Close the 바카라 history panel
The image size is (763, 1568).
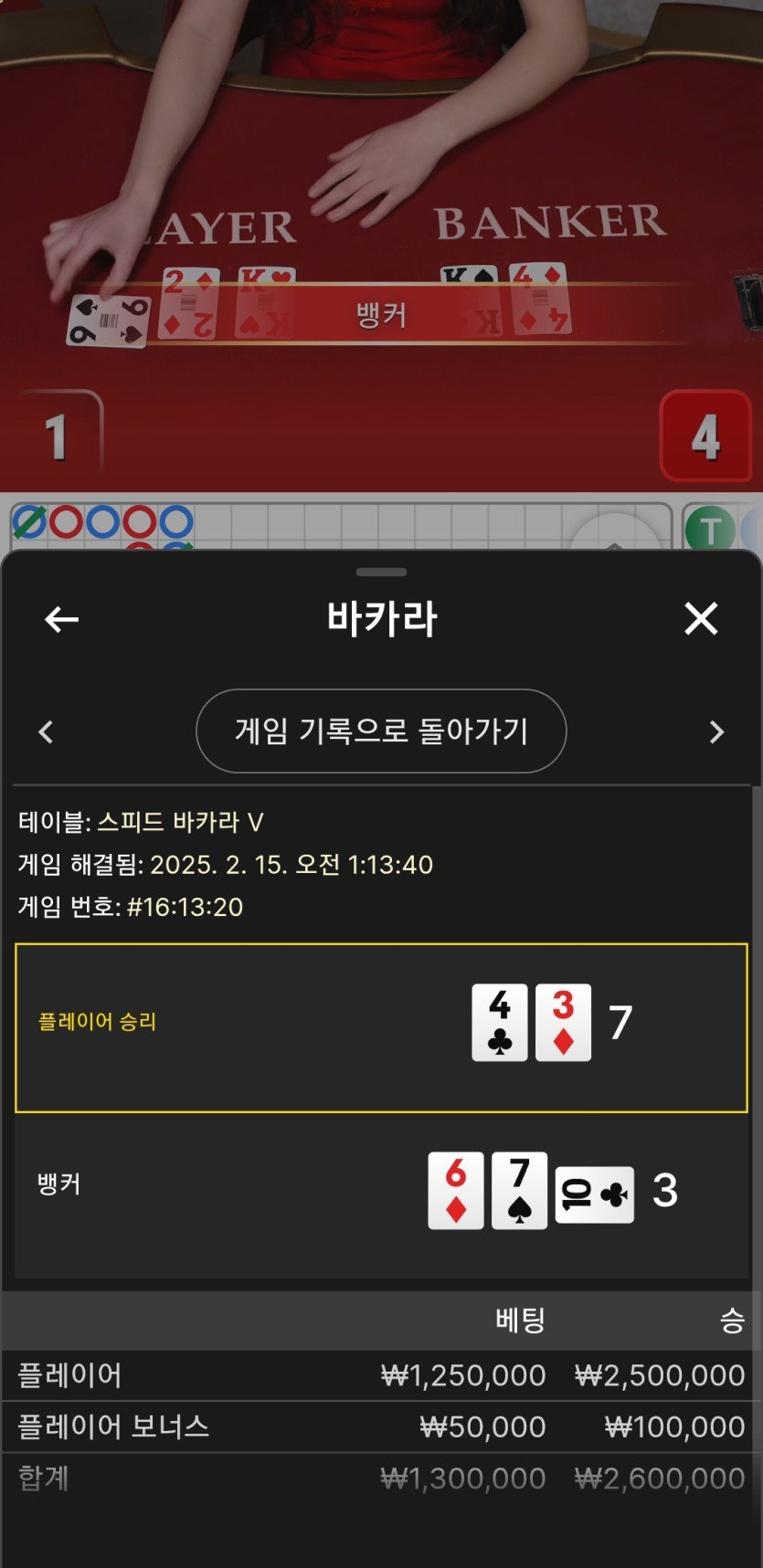(x=701, y=619)
